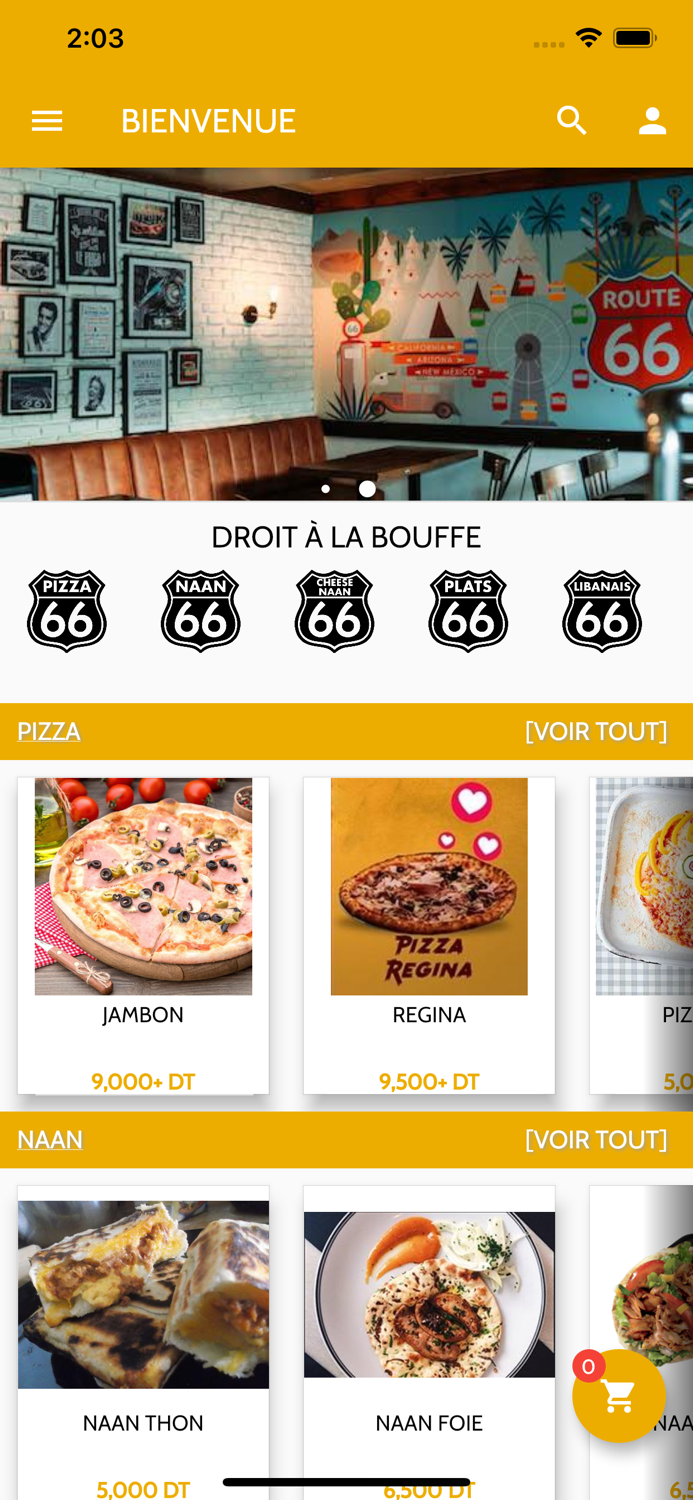Open the Naan Thon card

pos(143,1330)
